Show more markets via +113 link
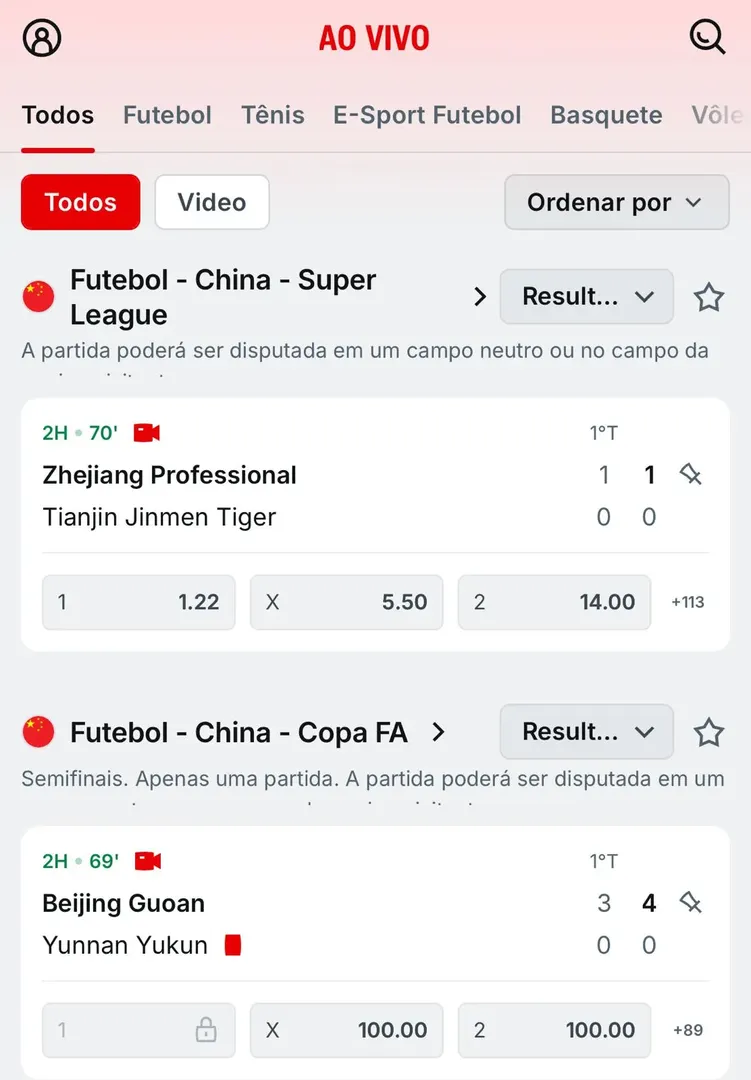 point(688,602)
